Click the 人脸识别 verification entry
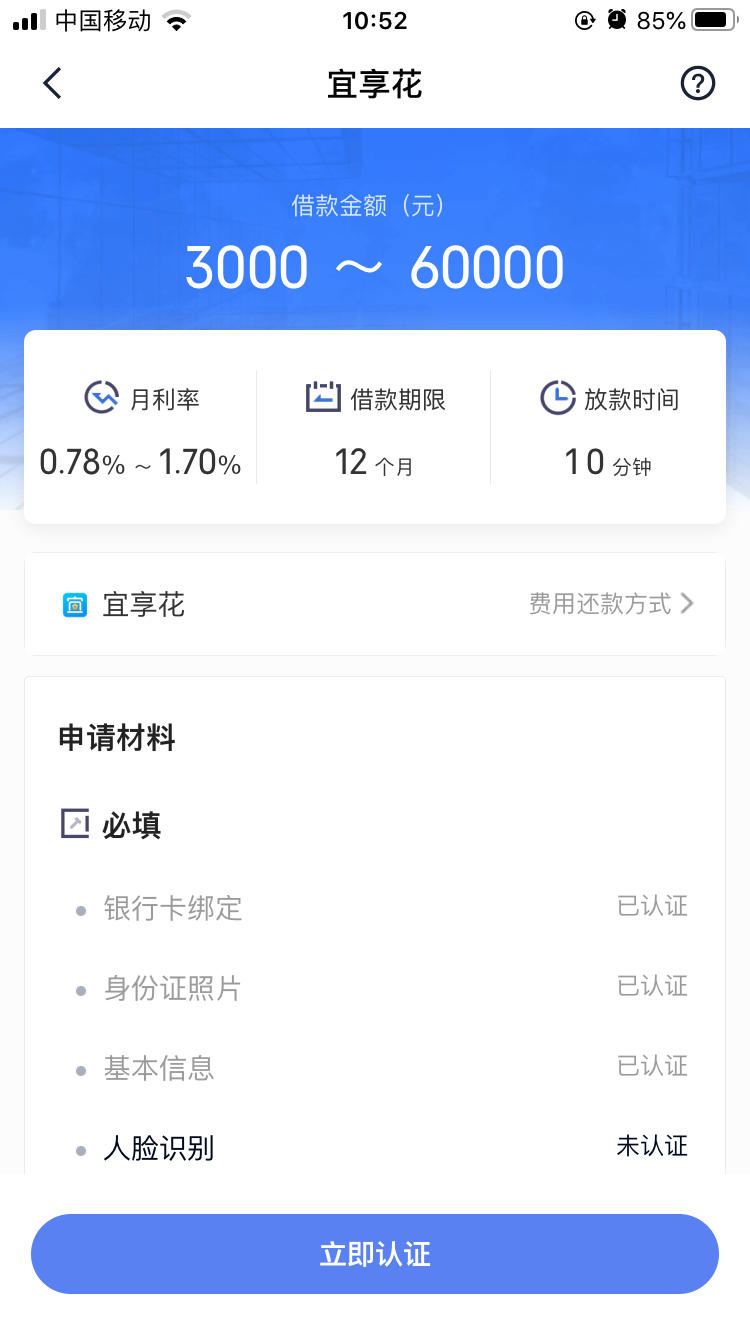 pyautogui.click(x=159, y=1147)
